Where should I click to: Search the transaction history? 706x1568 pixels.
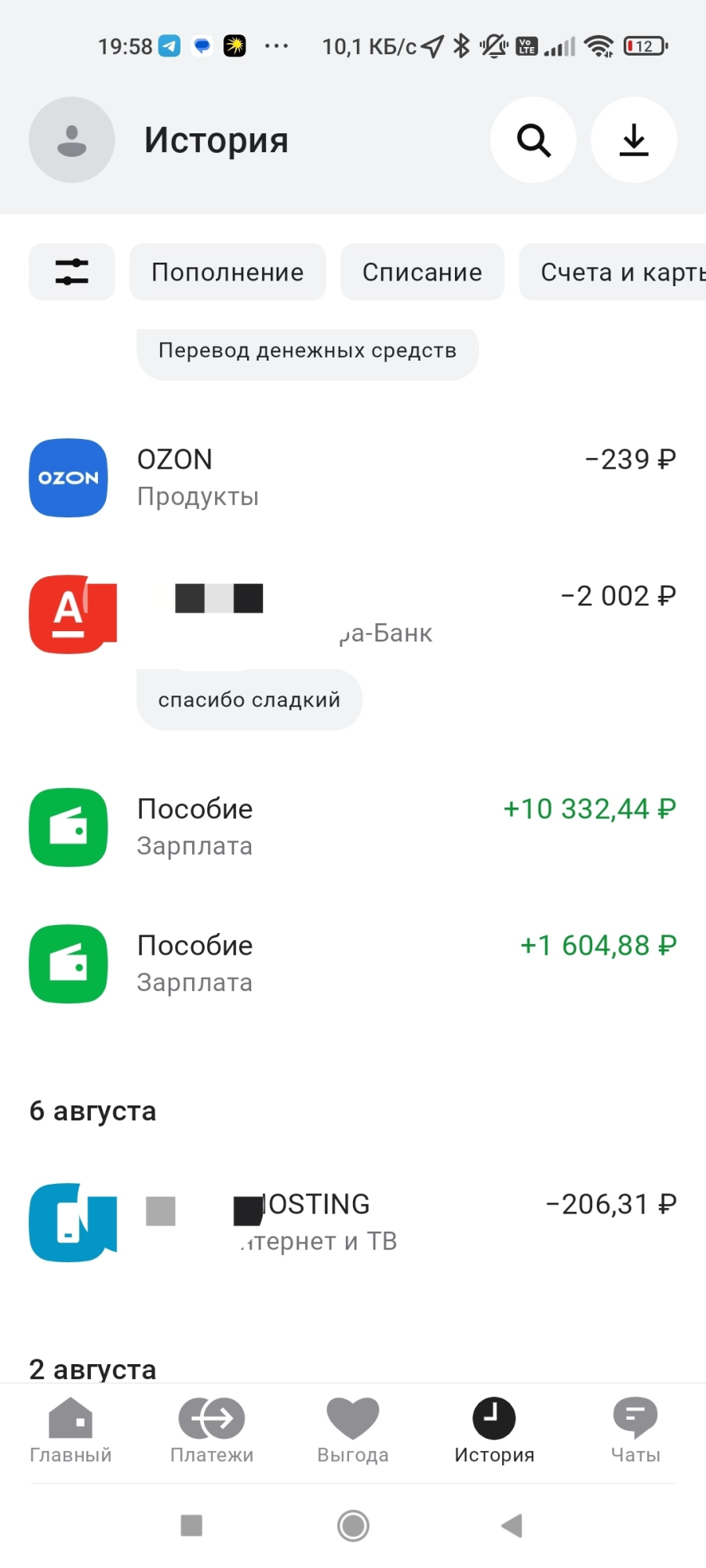pos(533,140)
